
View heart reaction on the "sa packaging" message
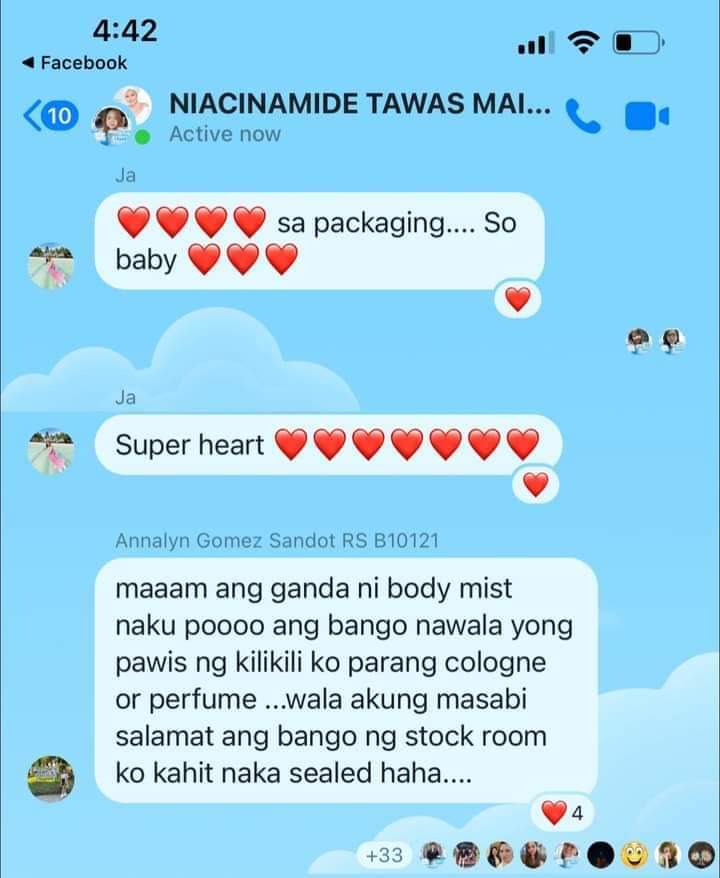click(x=517, y=299)
